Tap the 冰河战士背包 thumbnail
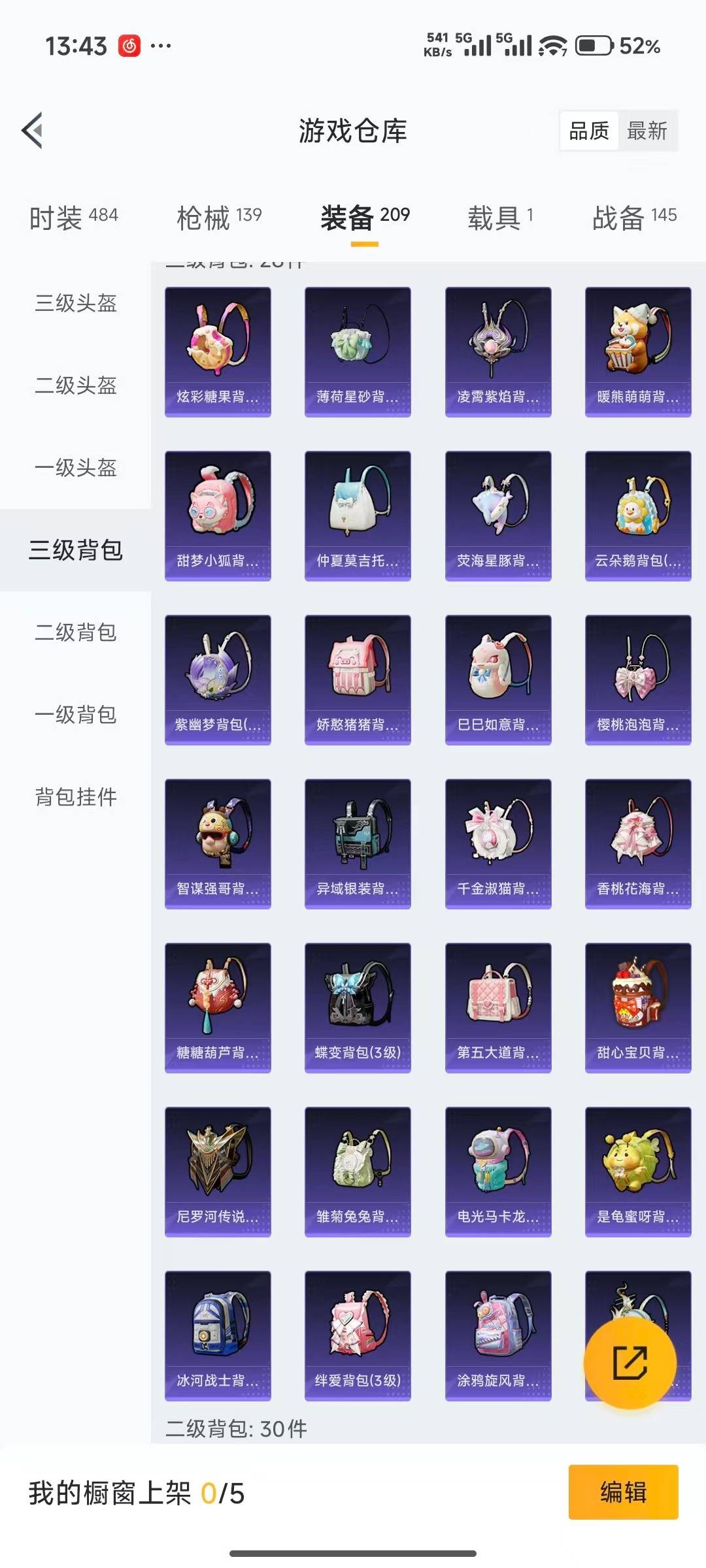 point(217,1335)
